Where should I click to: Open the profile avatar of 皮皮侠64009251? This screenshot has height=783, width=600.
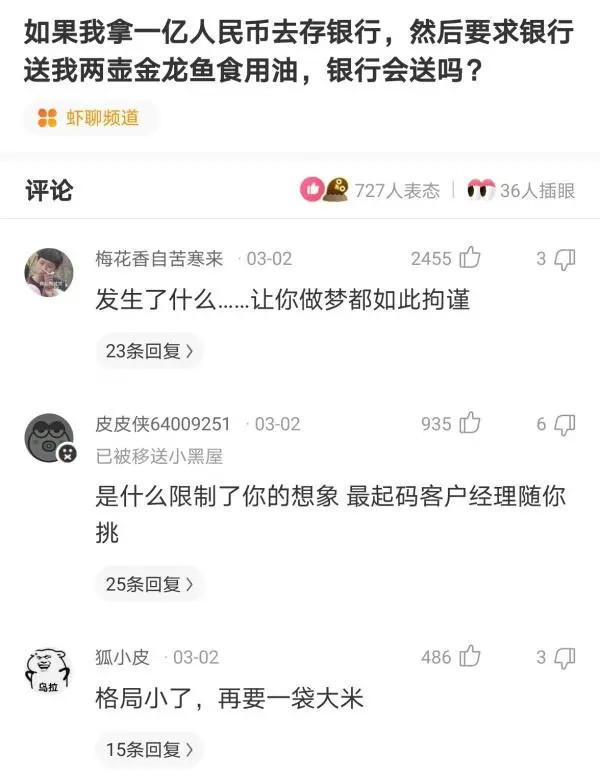point(48,438)
